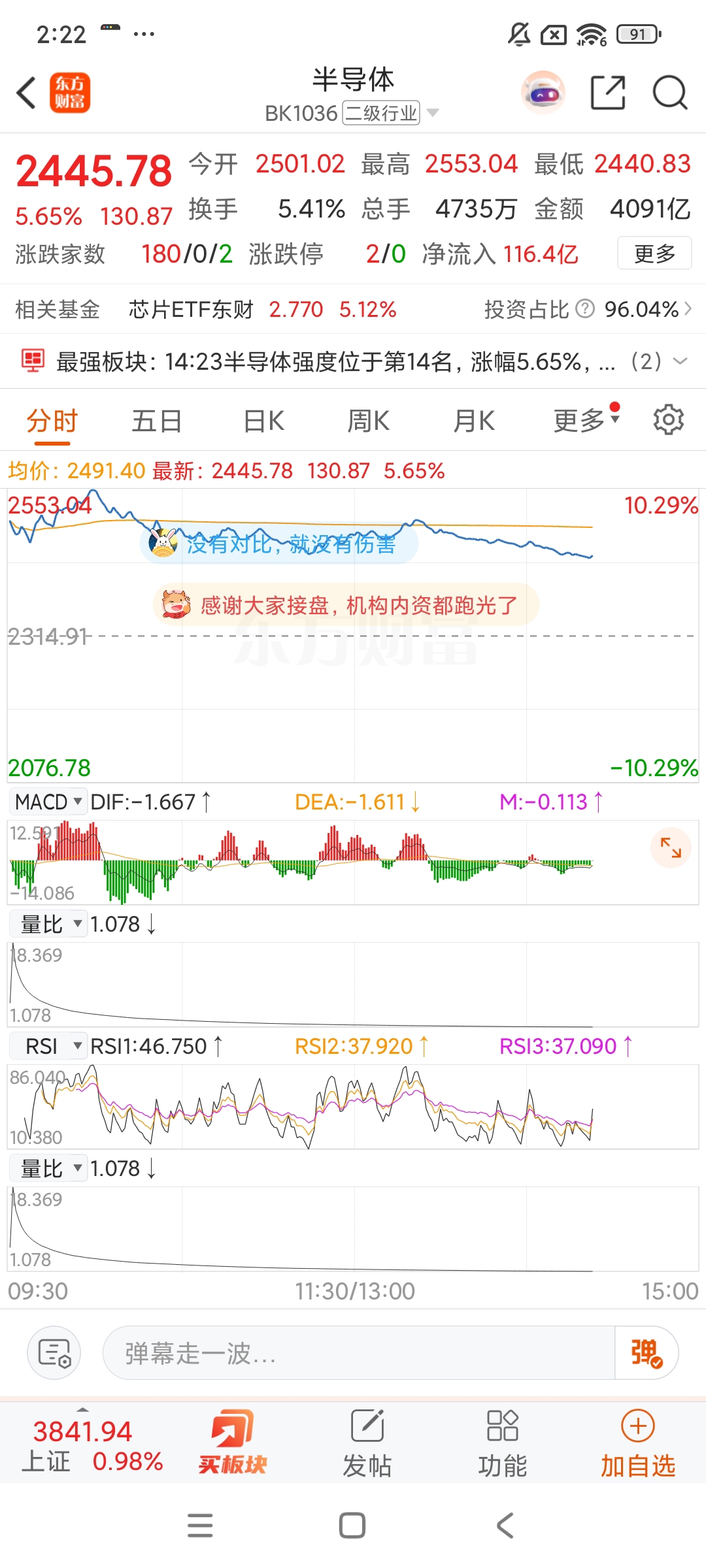The image size is (706, 1568).
Task: Change the RSI indicator dropdown
Action: pos(48,1046)
